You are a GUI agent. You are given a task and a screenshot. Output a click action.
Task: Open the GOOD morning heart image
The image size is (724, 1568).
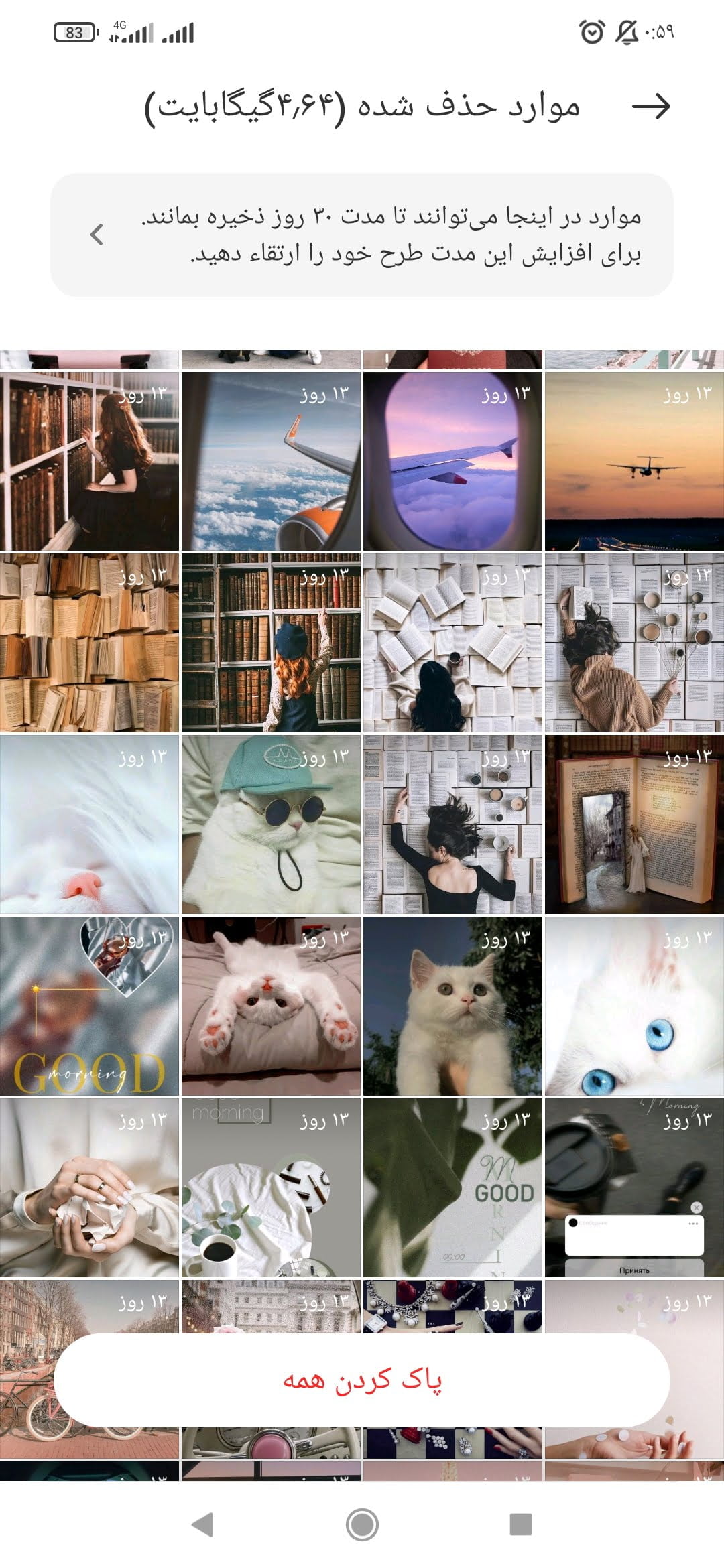[89, 1006]
